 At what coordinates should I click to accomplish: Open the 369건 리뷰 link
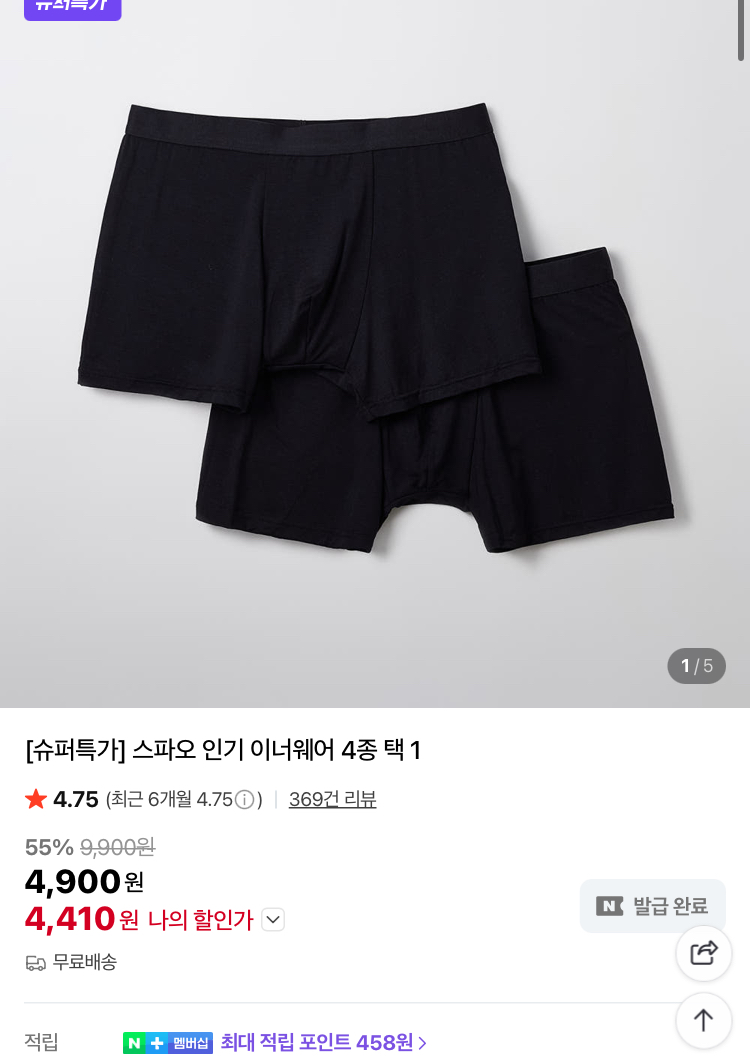pos(332,799)
